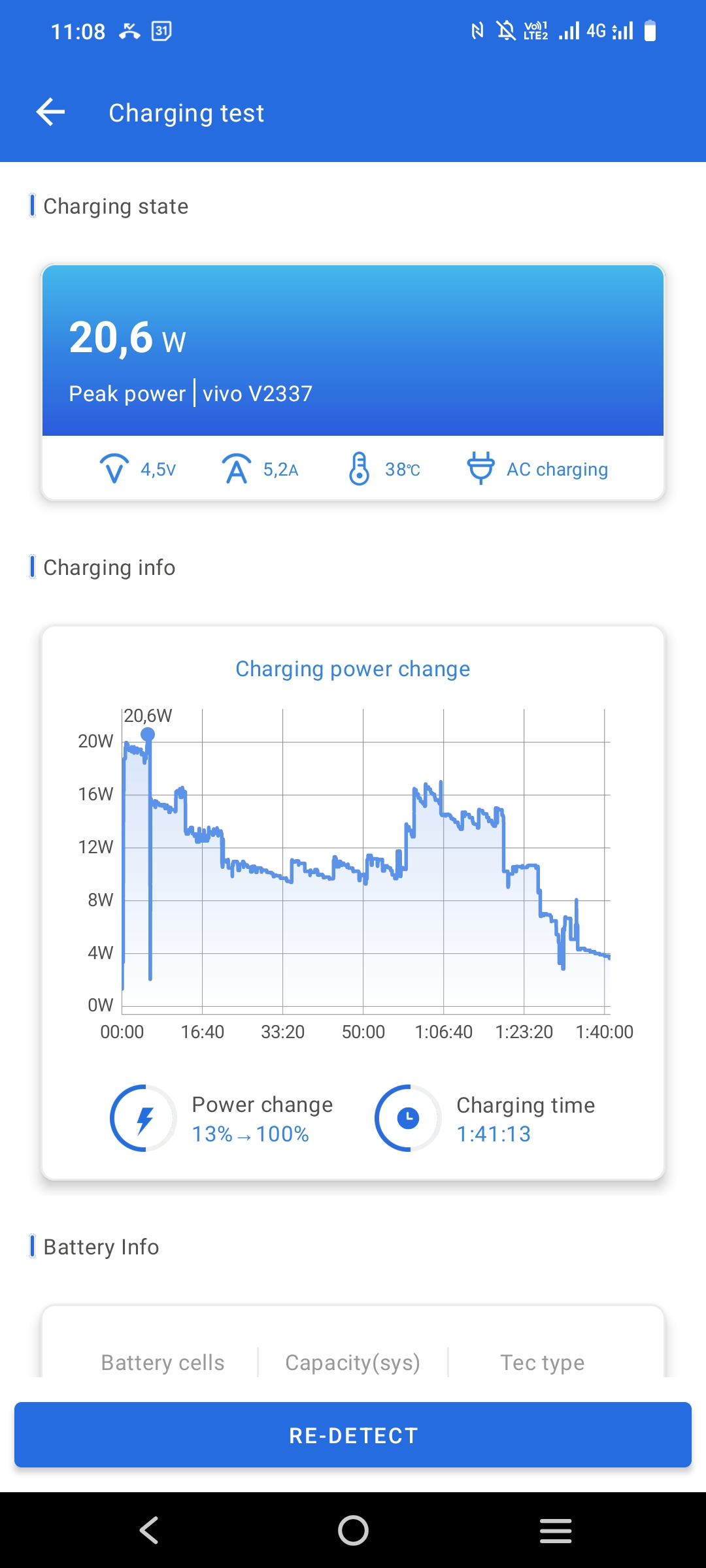Tap the system home button

tap(353, 1530)
